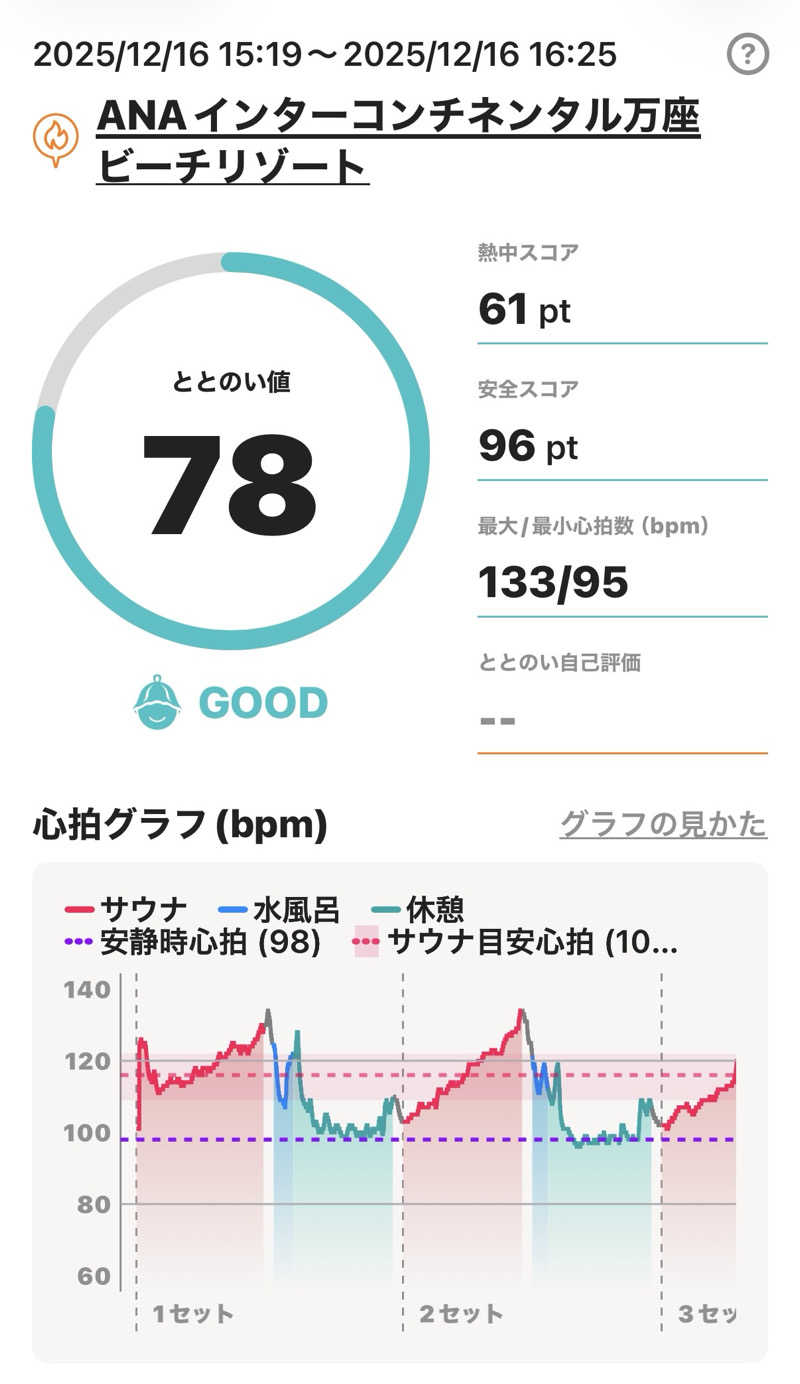Open ANAインターコンチネンタル万座ビーチリゾート facility link
This screenshot has height=1384, width=800.
pos(398,142)
